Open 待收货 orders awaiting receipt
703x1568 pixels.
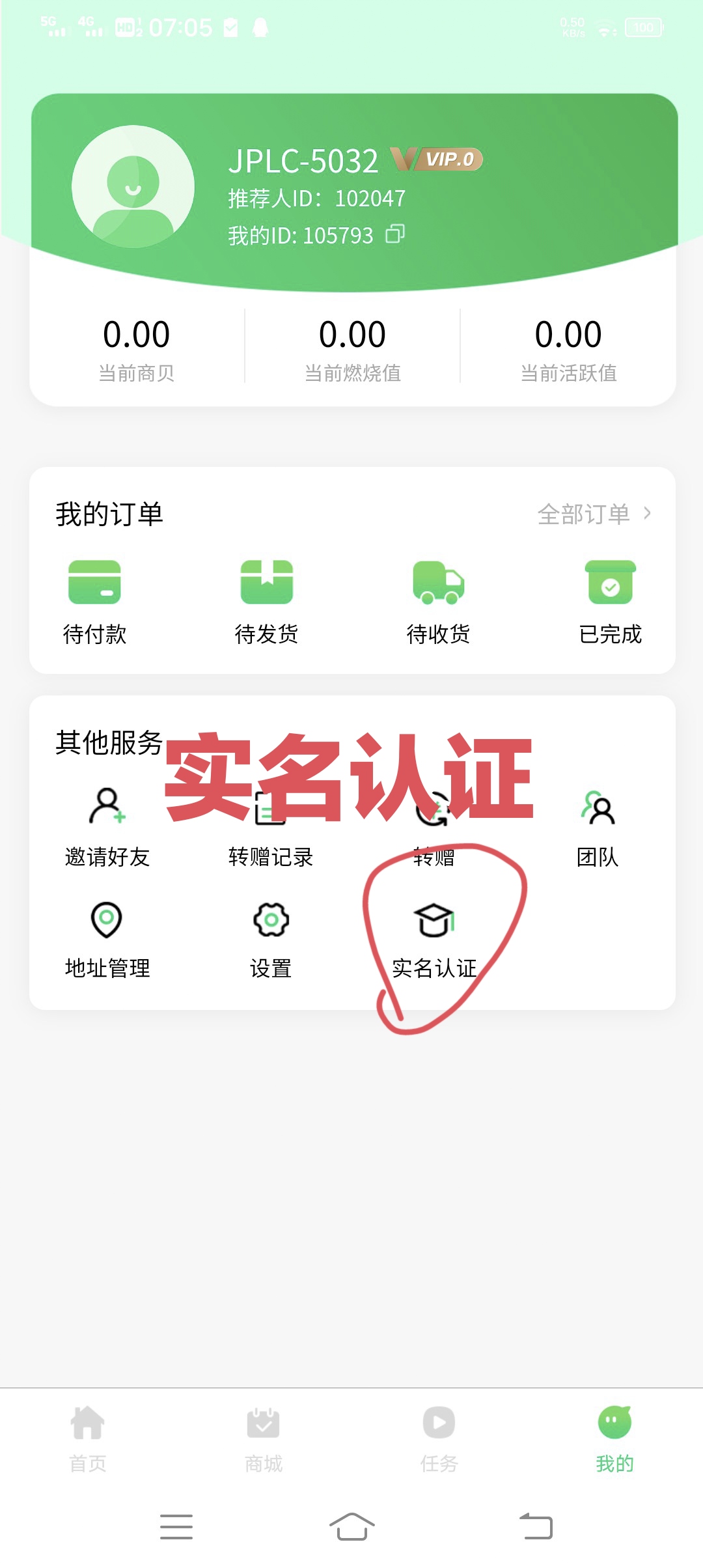[x=438, y=602]
